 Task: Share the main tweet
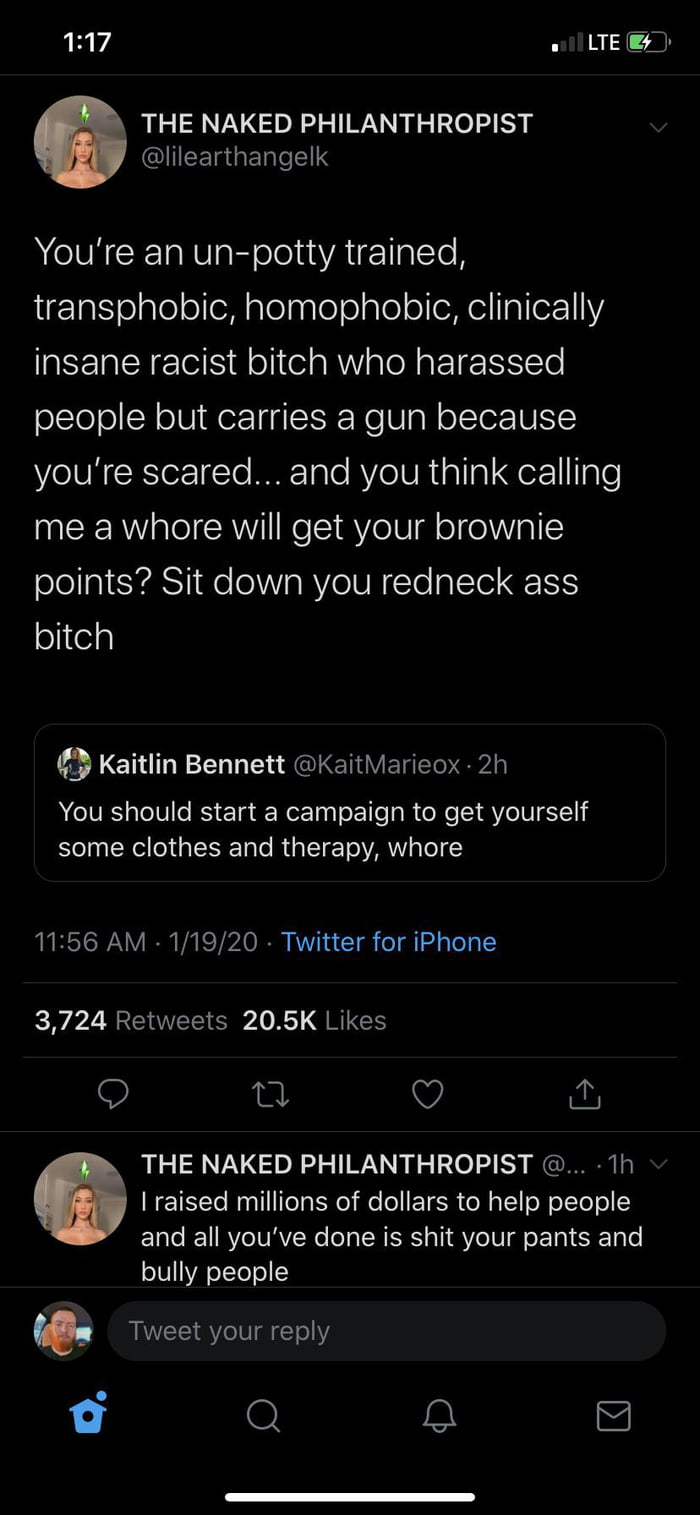[585, 1095]
